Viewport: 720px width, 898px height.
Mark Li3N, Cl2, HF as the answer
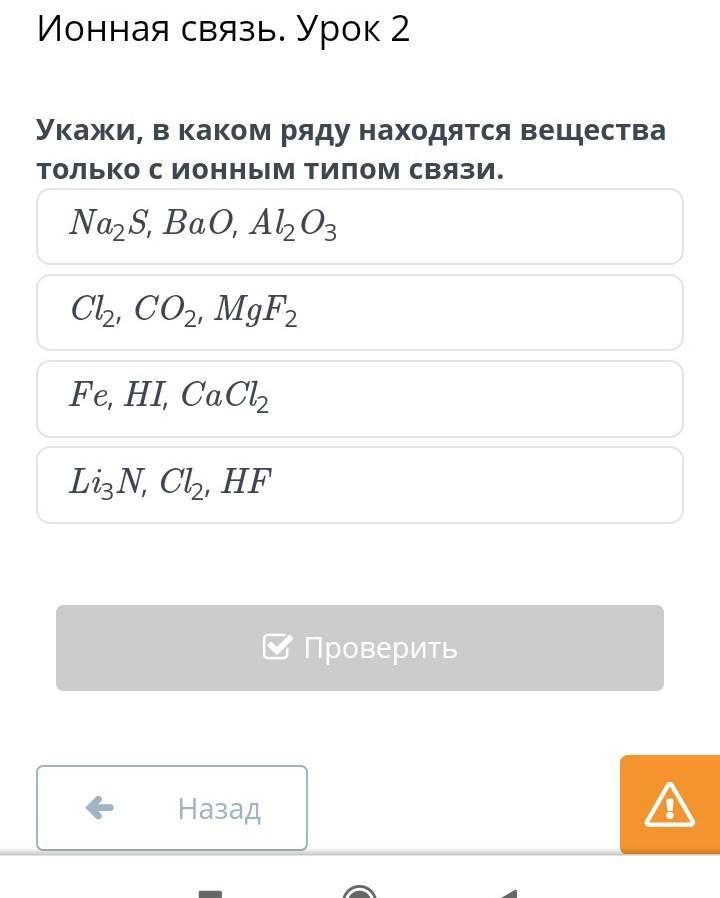[x=359, y=484]
